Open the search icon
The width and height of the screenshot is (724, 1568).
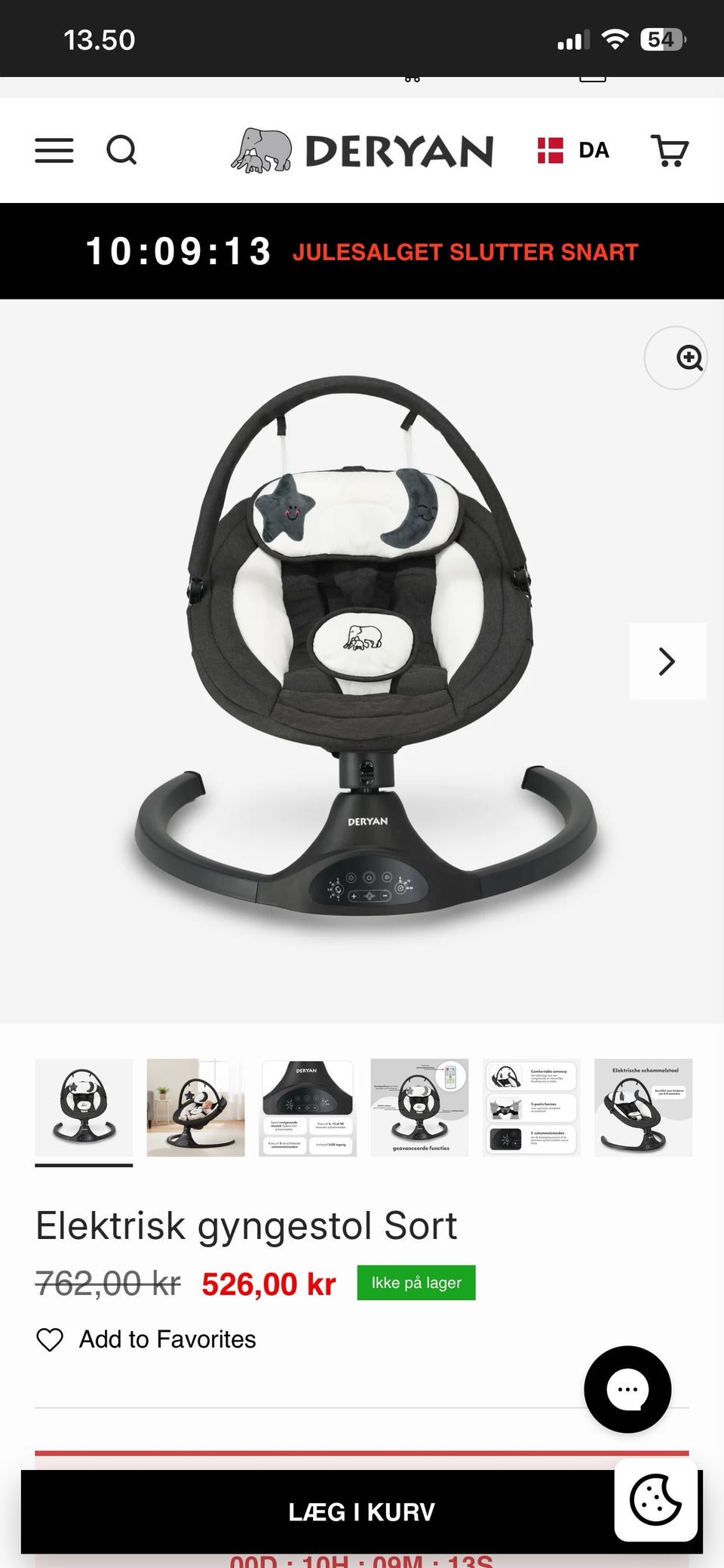coord(121,150)
